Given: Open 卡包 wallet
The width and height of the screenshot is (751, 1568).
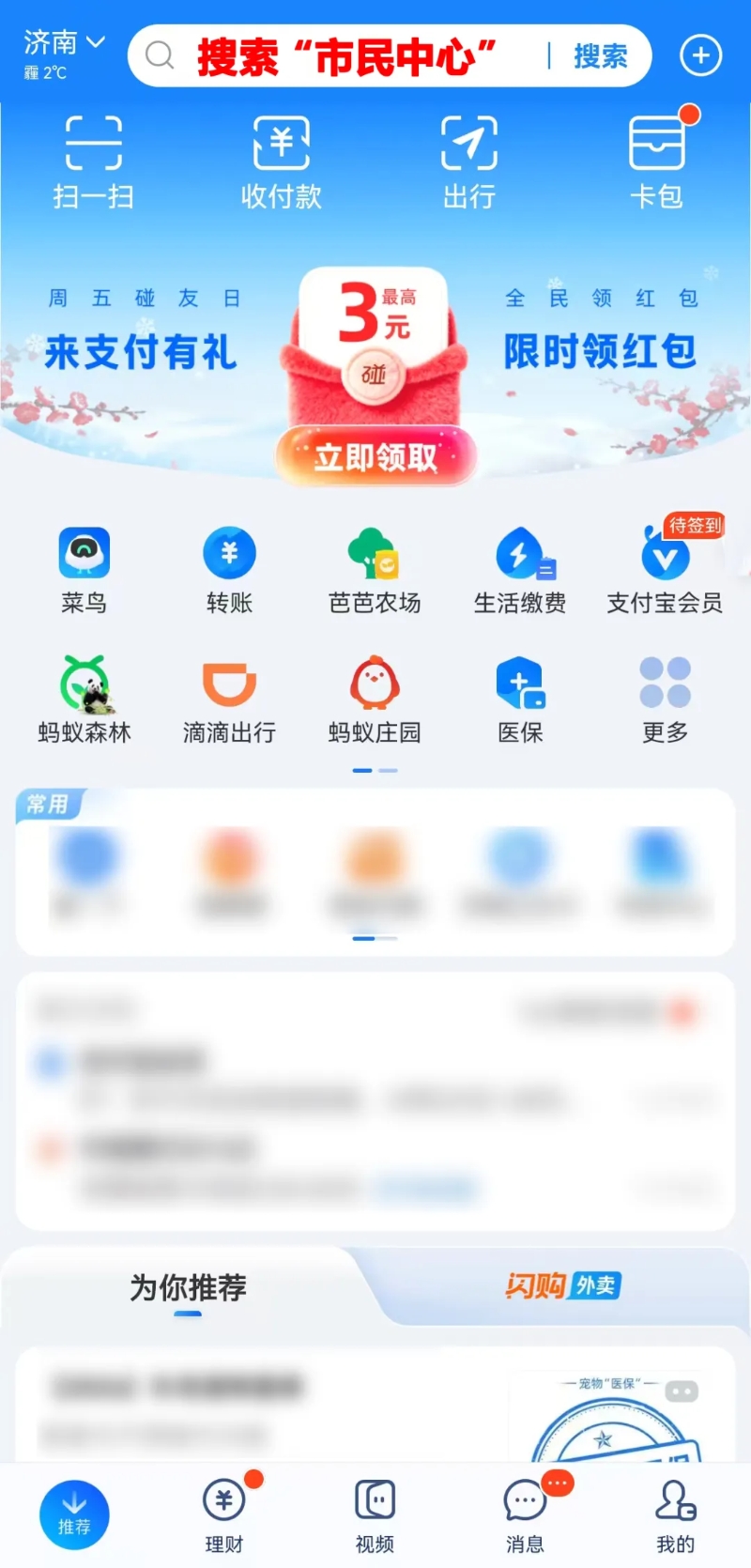Looking at the screenshot, I should (x=657, y=161).
